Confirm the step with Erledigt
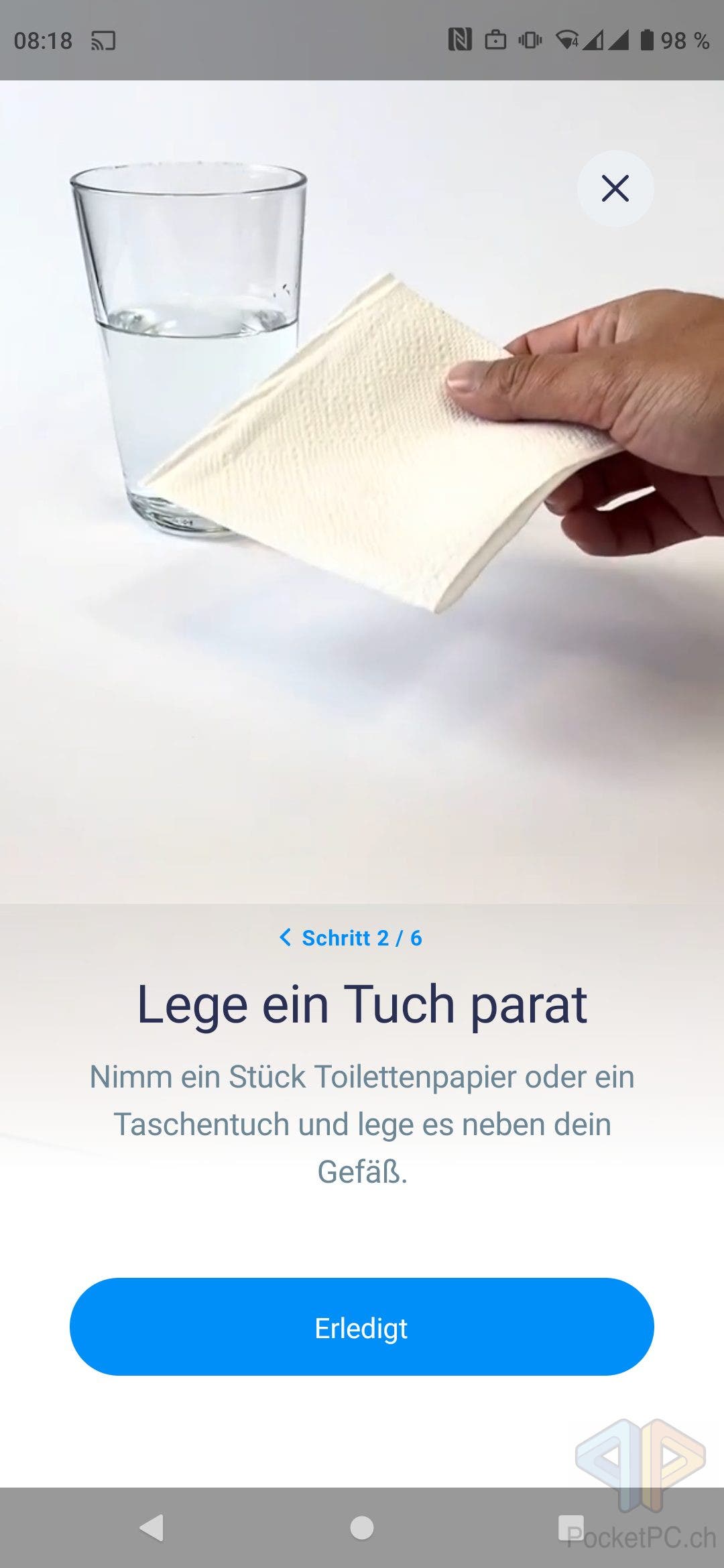The width and height of the screenshot is (724, 1568). 361,1327
